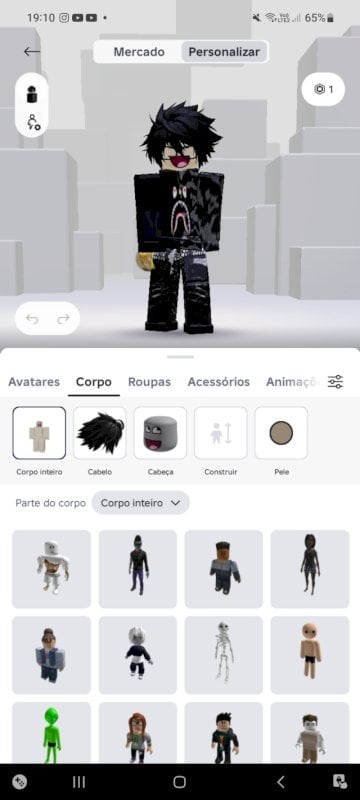Go back using the top-left arrow
The width and height of the screenshot is (360, 800).
[32, 52]
